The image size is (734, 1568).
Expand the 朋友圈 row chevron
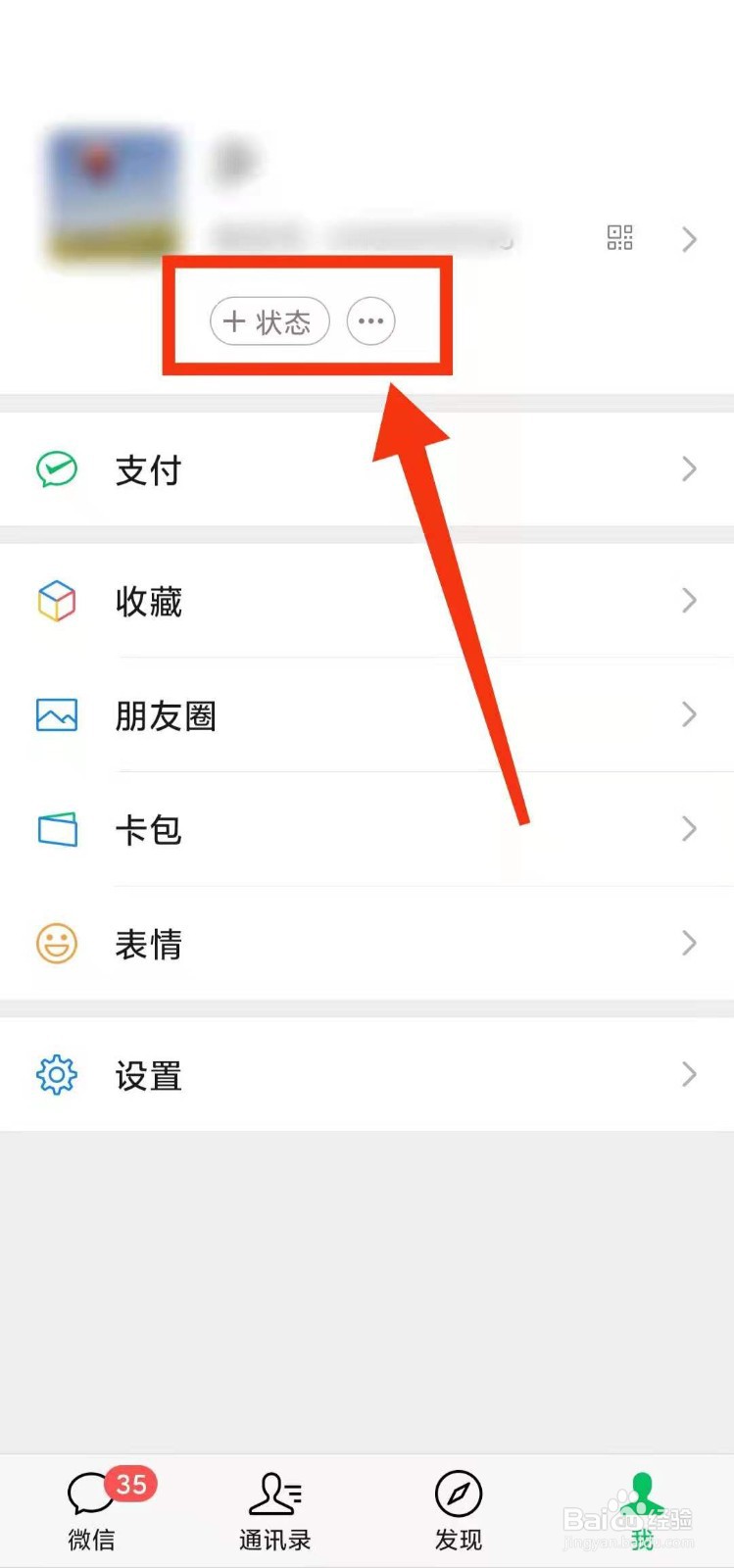(689, 715)
